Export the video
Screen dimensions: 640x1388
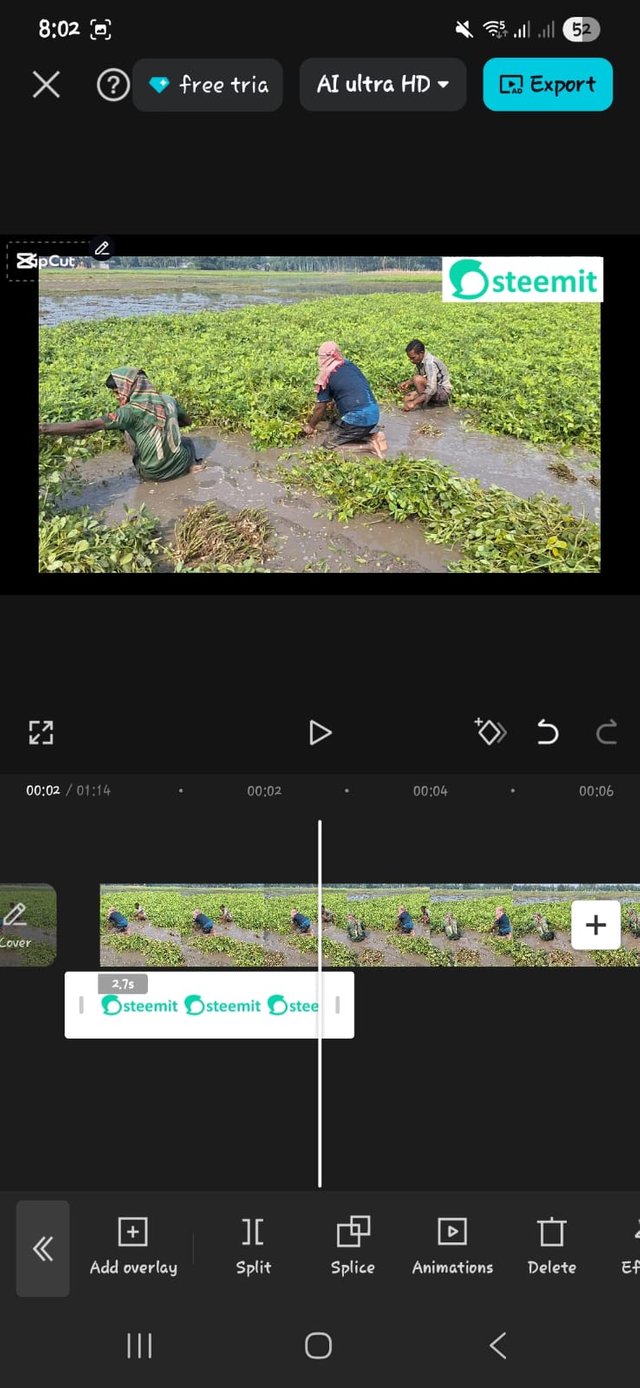pos(548,85)
